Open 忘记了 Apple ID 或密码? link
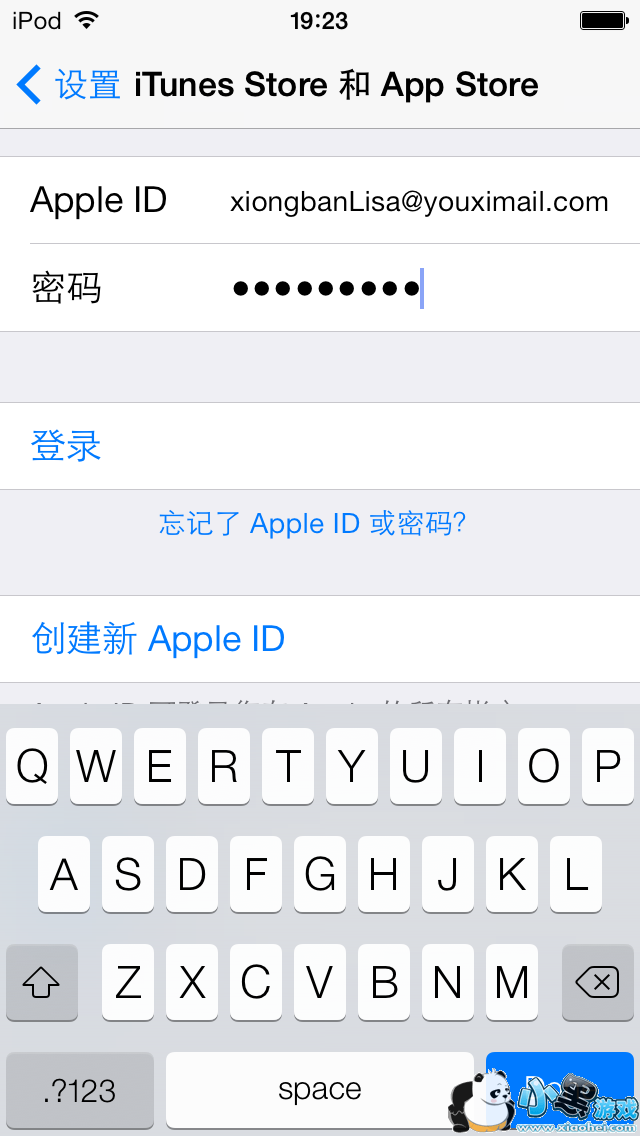640x1136 pixels. (x=312, y=523)
